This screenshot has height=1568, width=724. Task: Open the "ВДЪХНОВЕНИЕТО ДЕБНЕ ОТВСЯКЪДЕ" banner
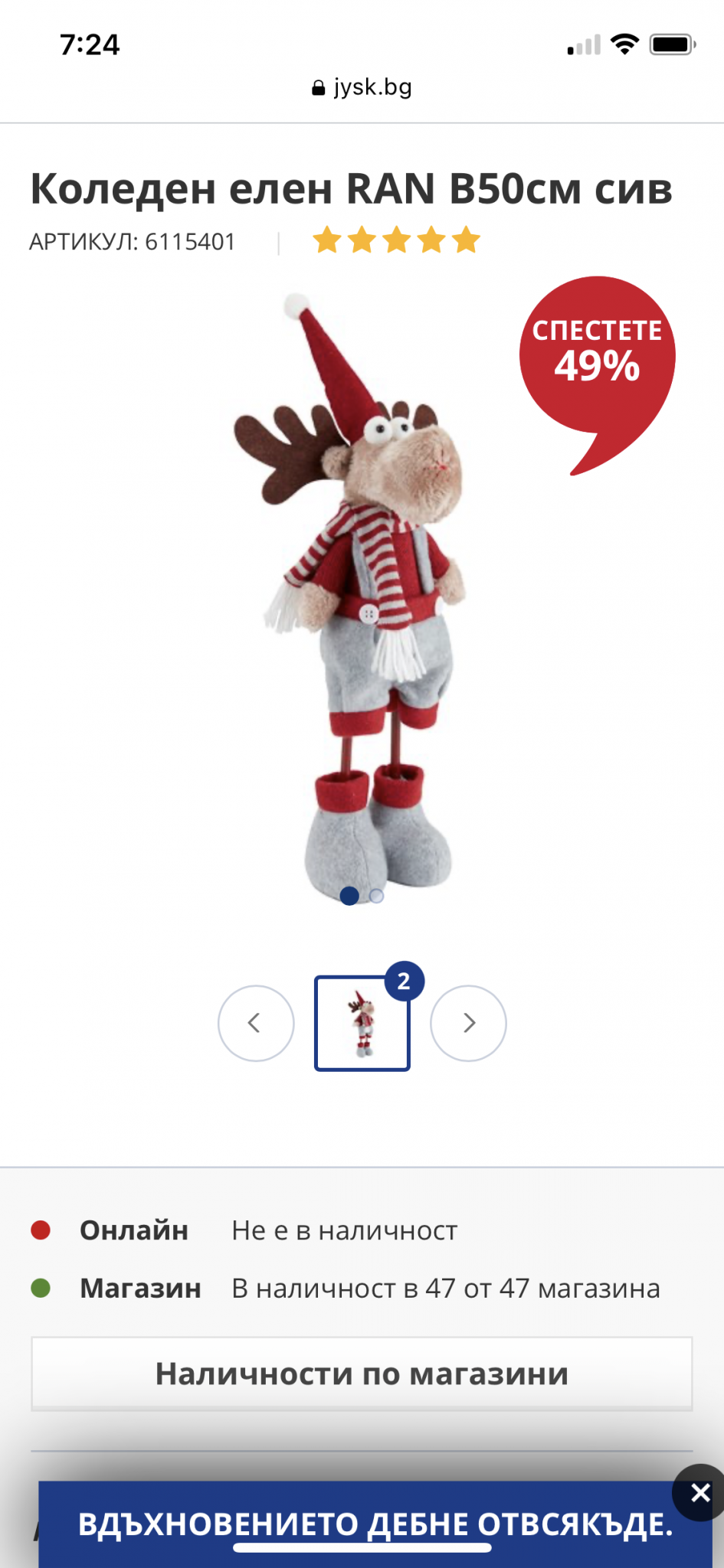375,1524
